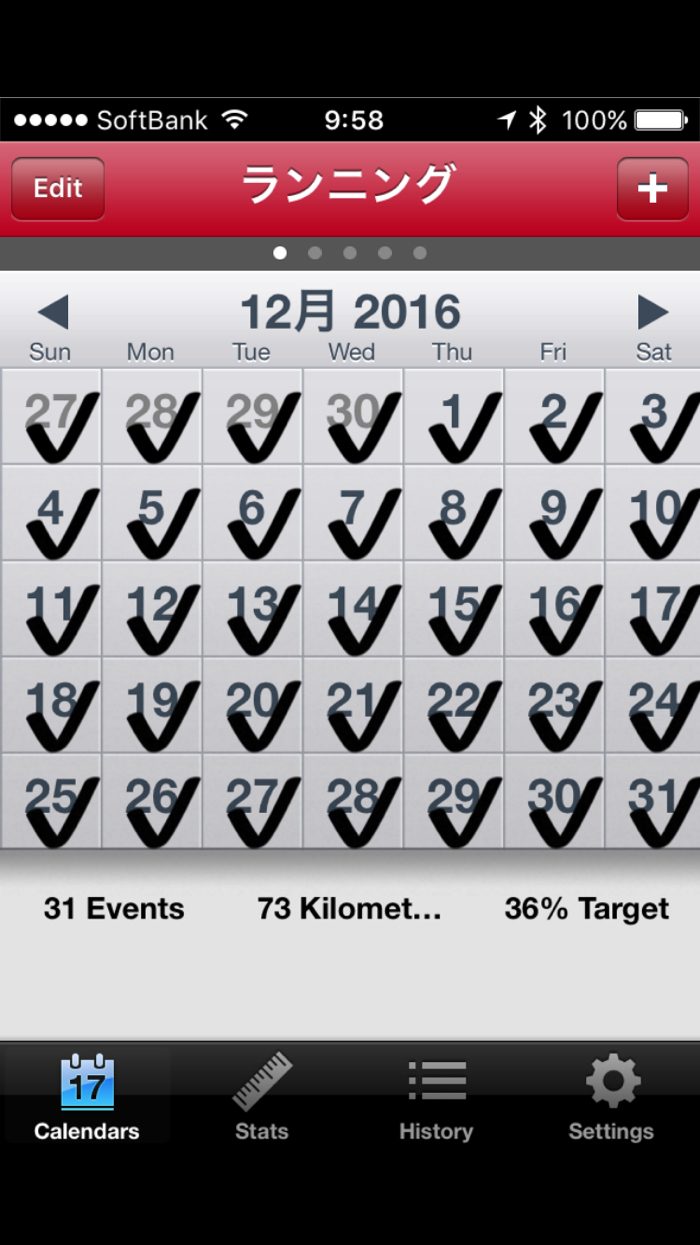Select December 18 on the calendar
Image resolution: width=700 pixels, height=1245 pixels.
coord(51,704)
